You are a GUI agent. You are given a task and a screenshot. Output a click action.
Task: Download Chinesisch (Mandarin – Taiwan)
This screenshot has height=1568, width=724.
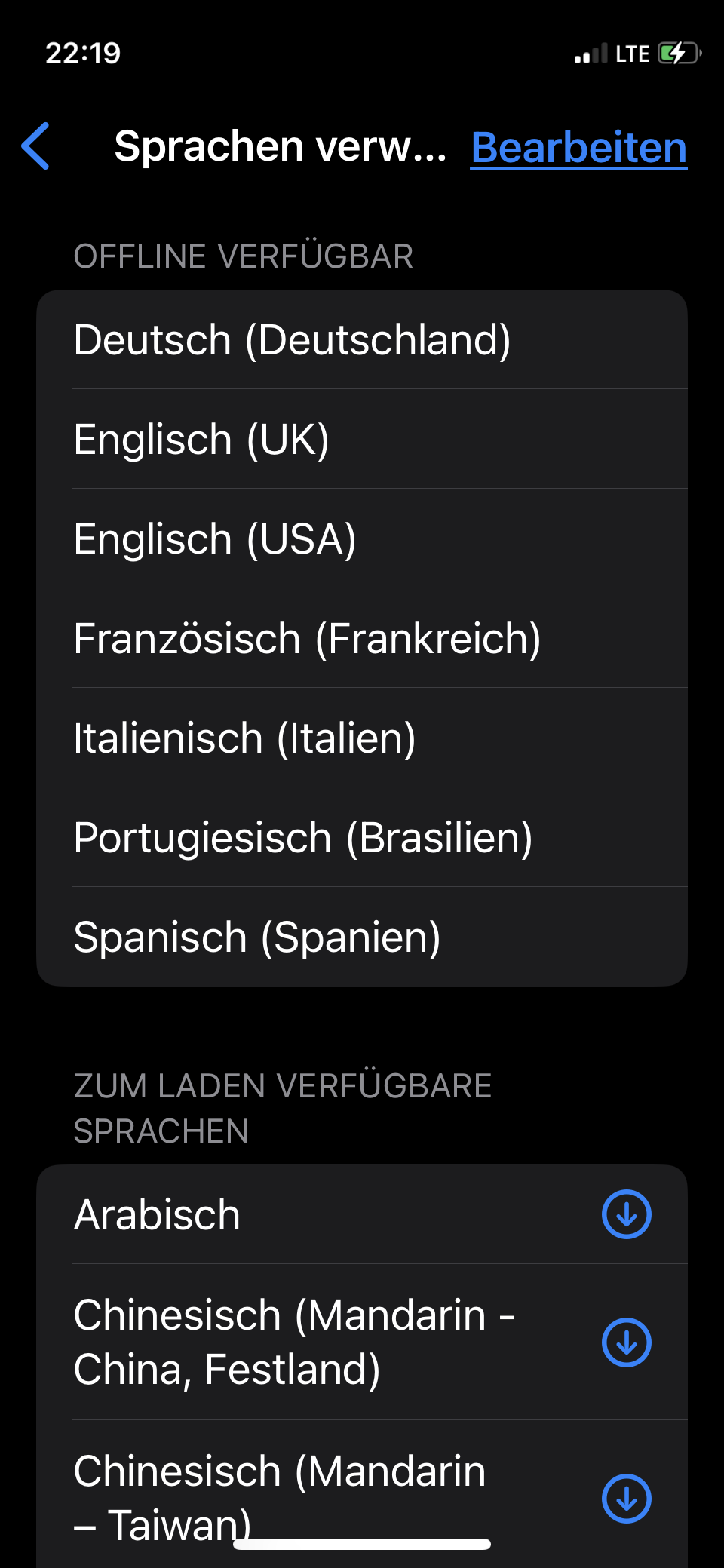point(626,1499)
